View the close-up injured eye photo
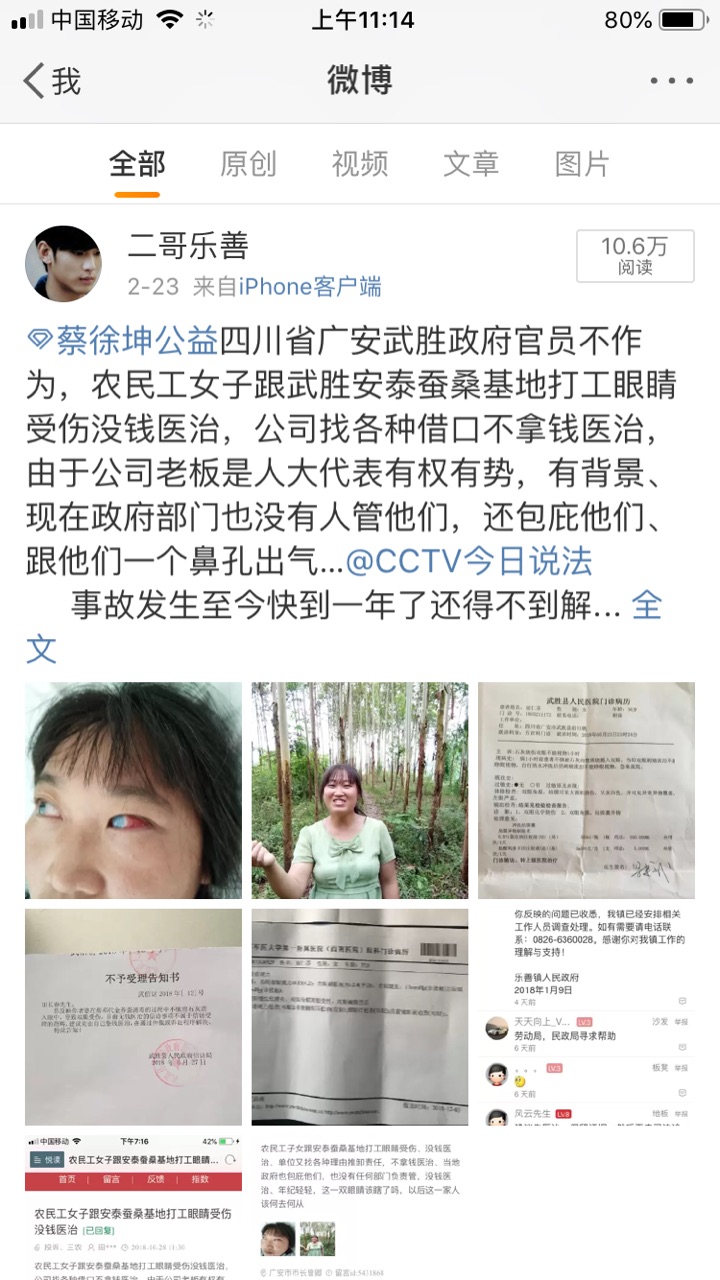Viewport: 720px width, 1280px height. pos(133,790)
